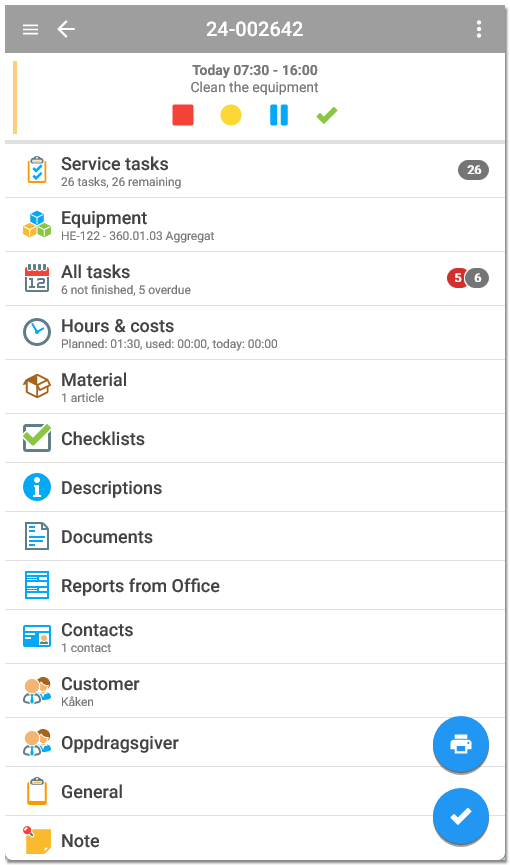Open the Equipment row
The height and width of the screenshot is (865, 510).
(255, 225)
